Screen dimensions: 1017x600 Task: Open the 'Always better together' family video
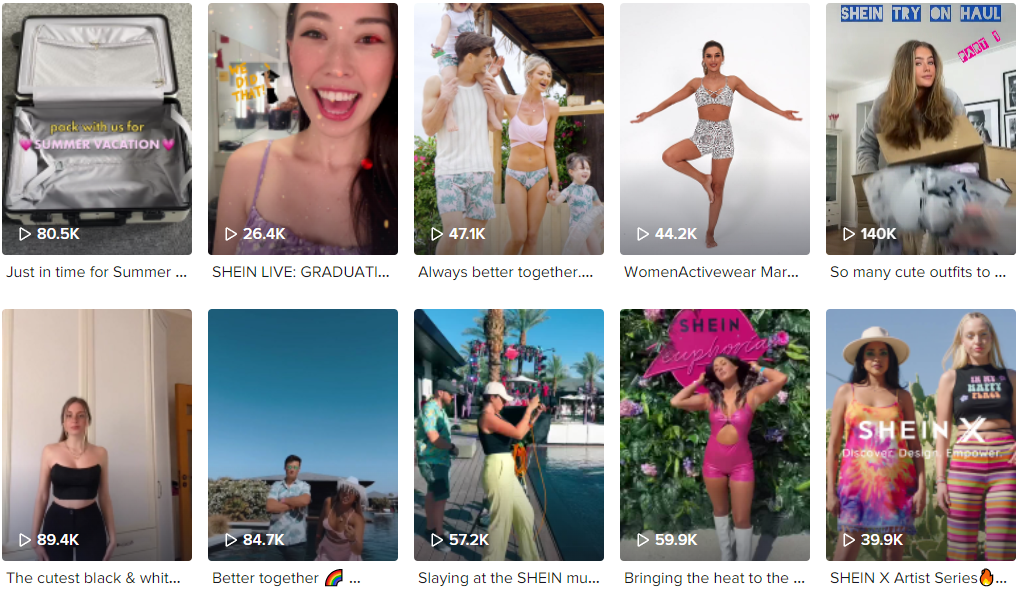pyautogui.click(x=509, y=130)
